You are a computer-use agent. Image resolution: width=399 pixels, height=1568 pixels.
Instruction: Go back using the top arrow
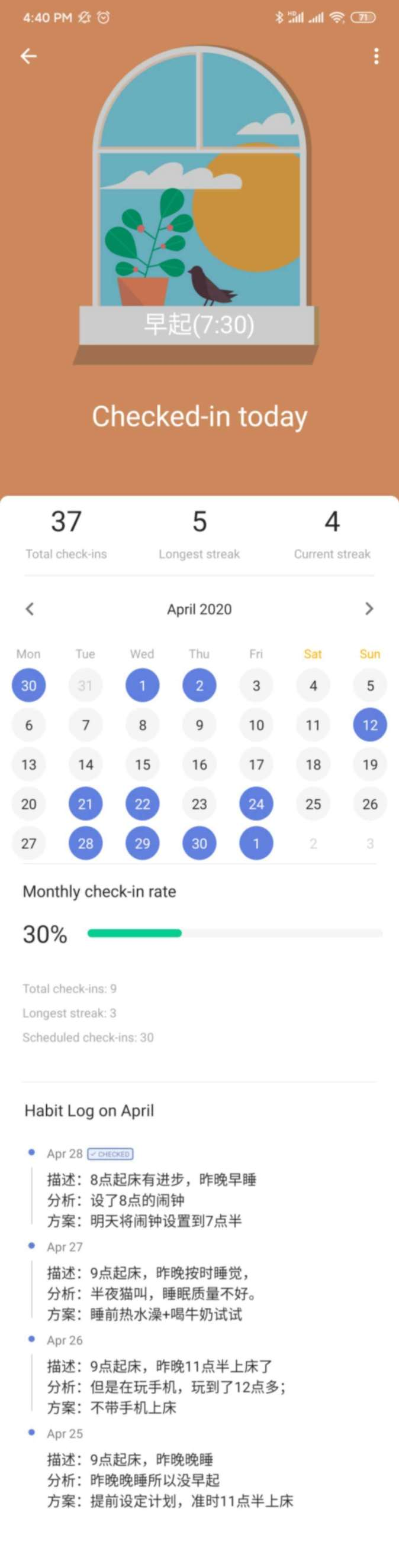[x=28, y=57]
